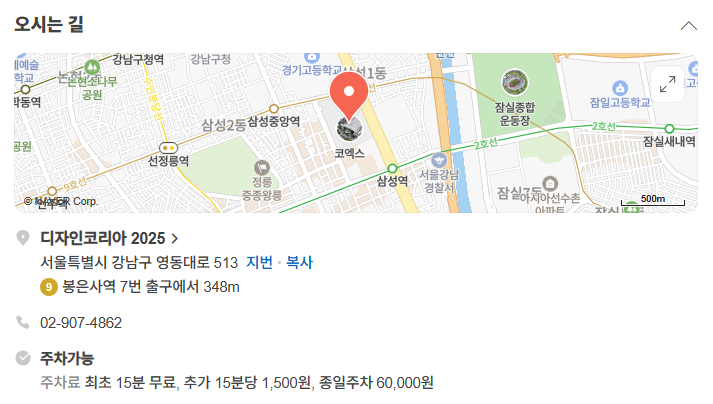Collapse the 오시는 길 section
Screen dimensions: 713x404
coord(688,26)
